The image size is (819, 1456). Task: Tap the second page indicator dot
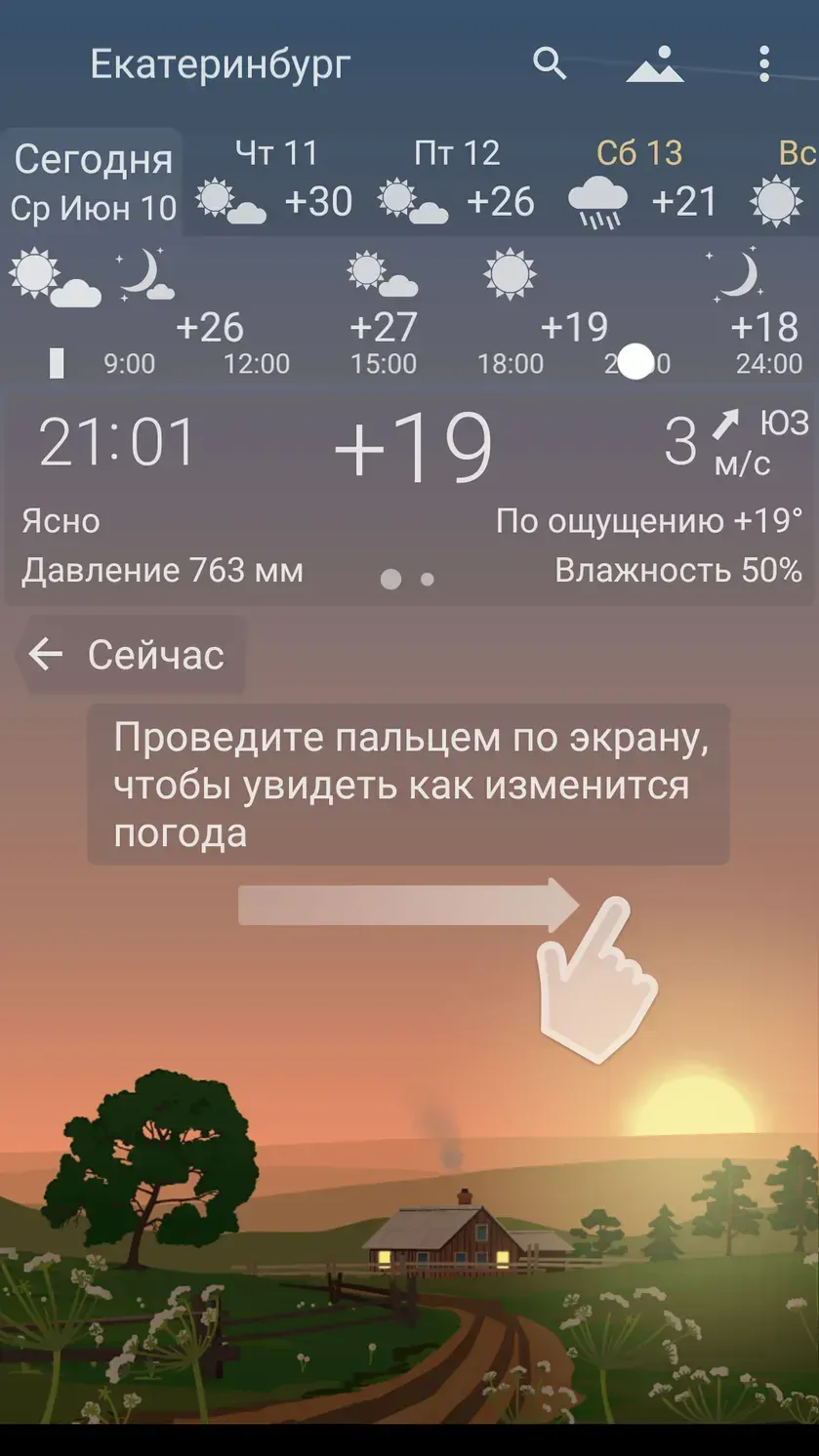tap(427, 578)
